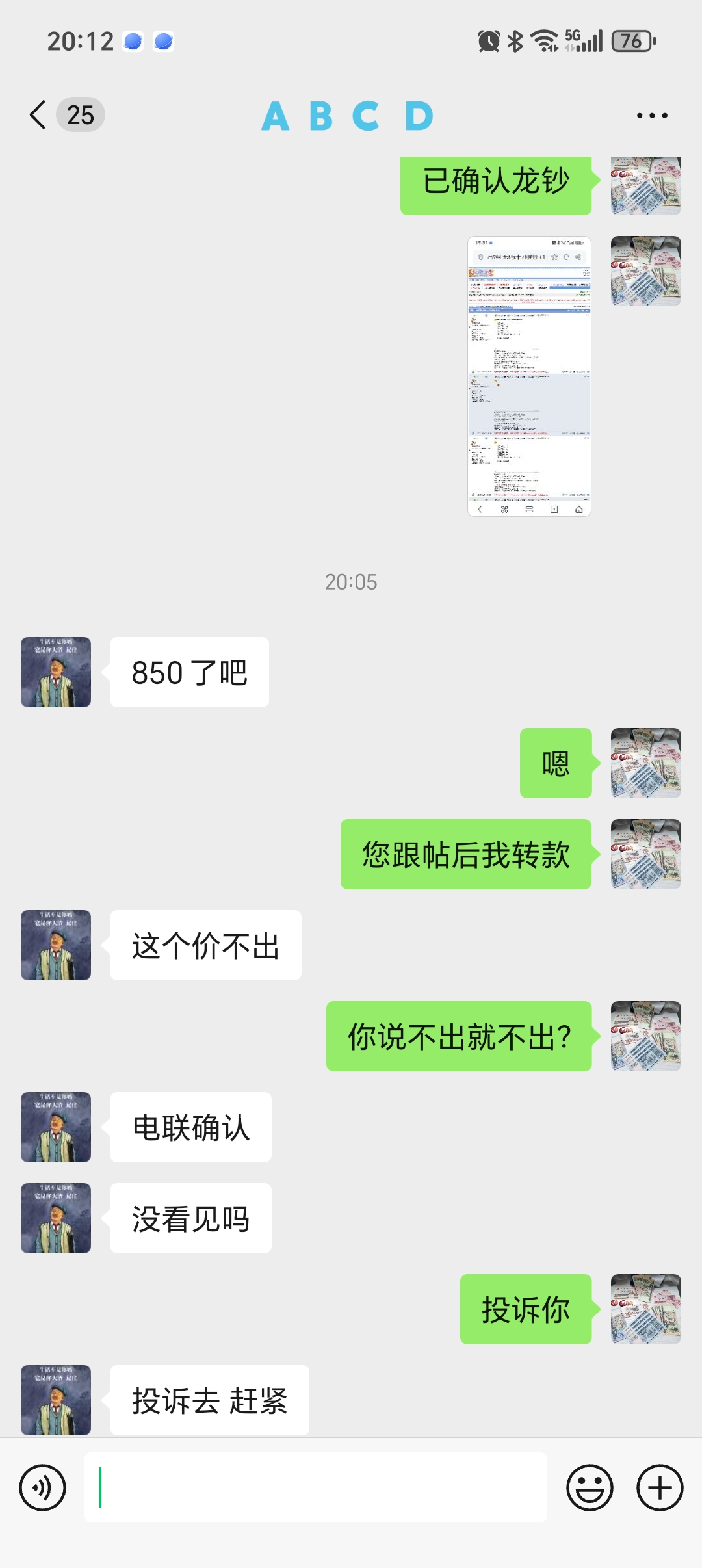The height and width of the screenshot is (1568, 702).
Task: Tap my avatar beside "投诉你"
Action: (x=646, y=1309)
